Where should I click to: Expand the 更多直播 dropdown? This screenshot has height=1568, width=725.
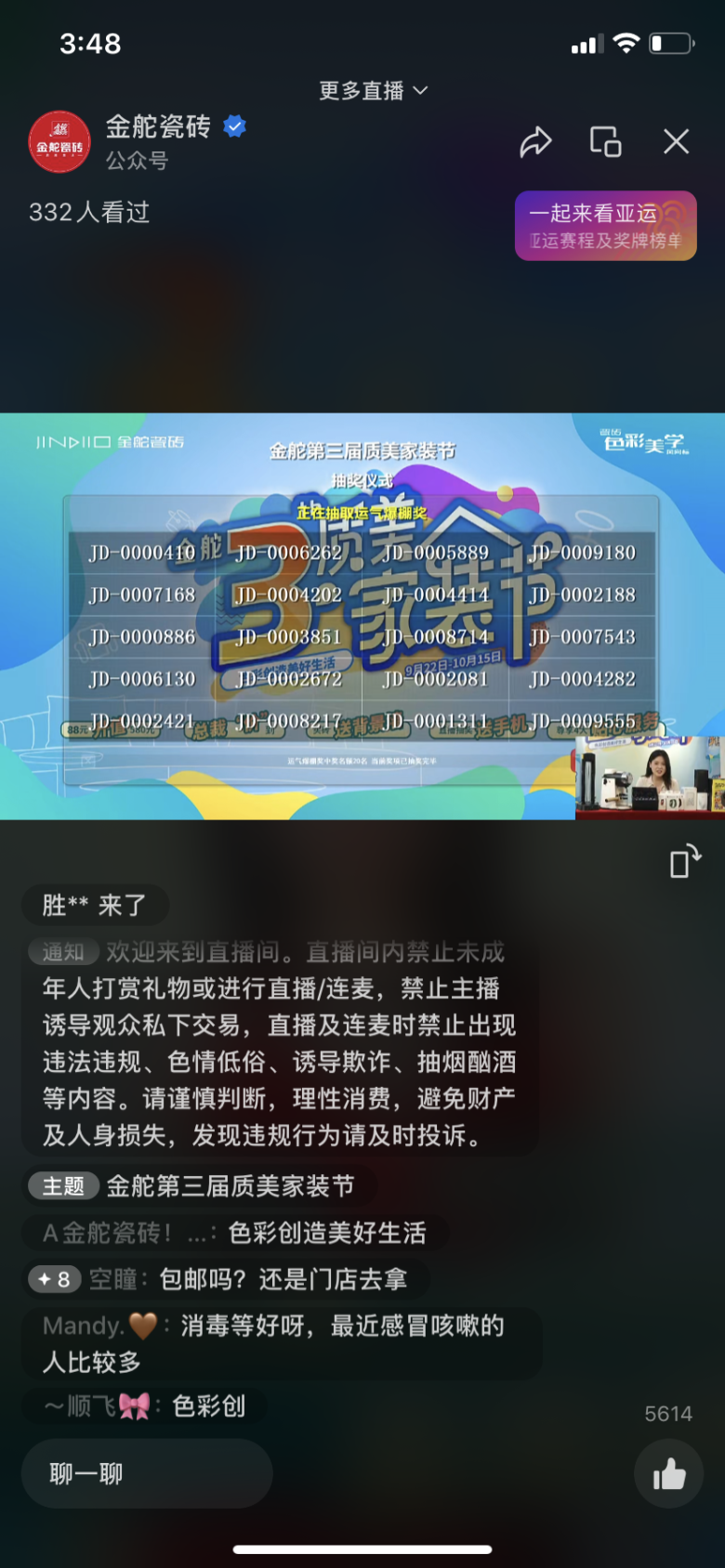[373, 90]
